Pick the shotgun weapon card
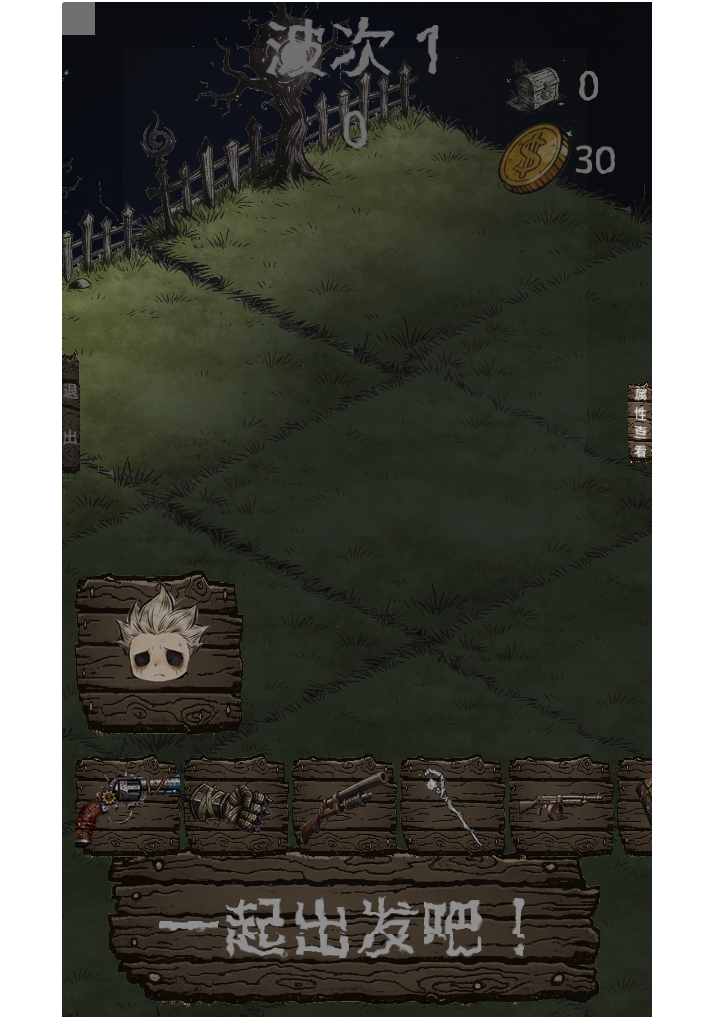 click(344, 805)
